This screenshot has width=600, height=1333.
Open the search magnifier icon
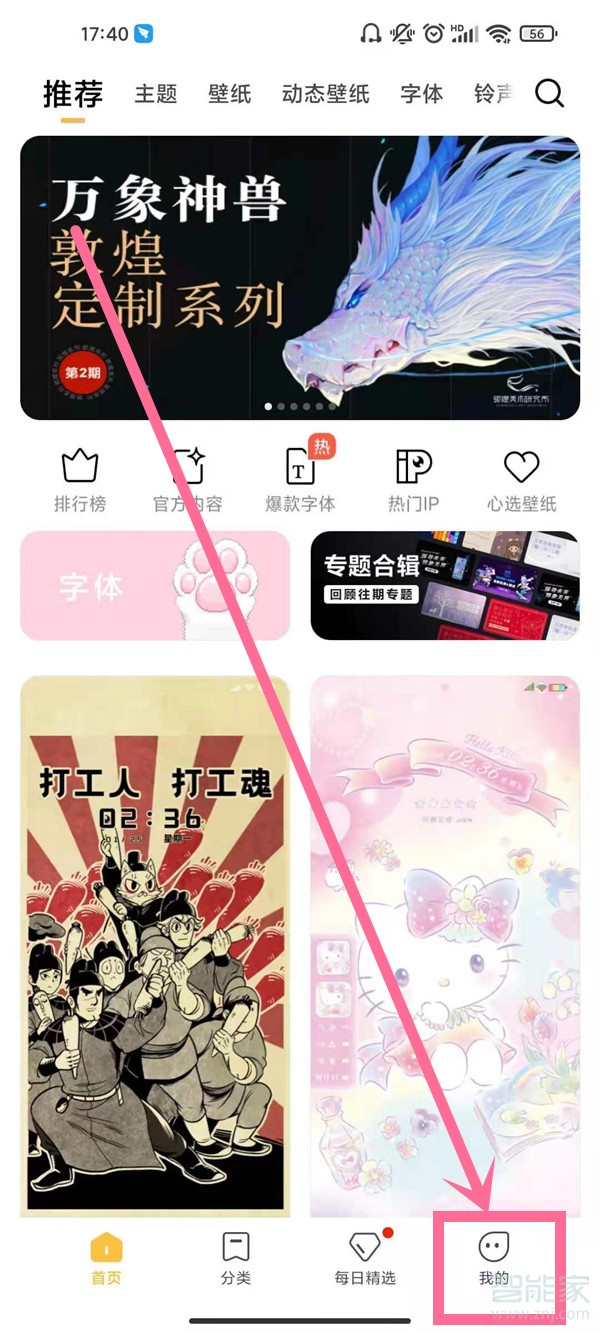(549, 94)
